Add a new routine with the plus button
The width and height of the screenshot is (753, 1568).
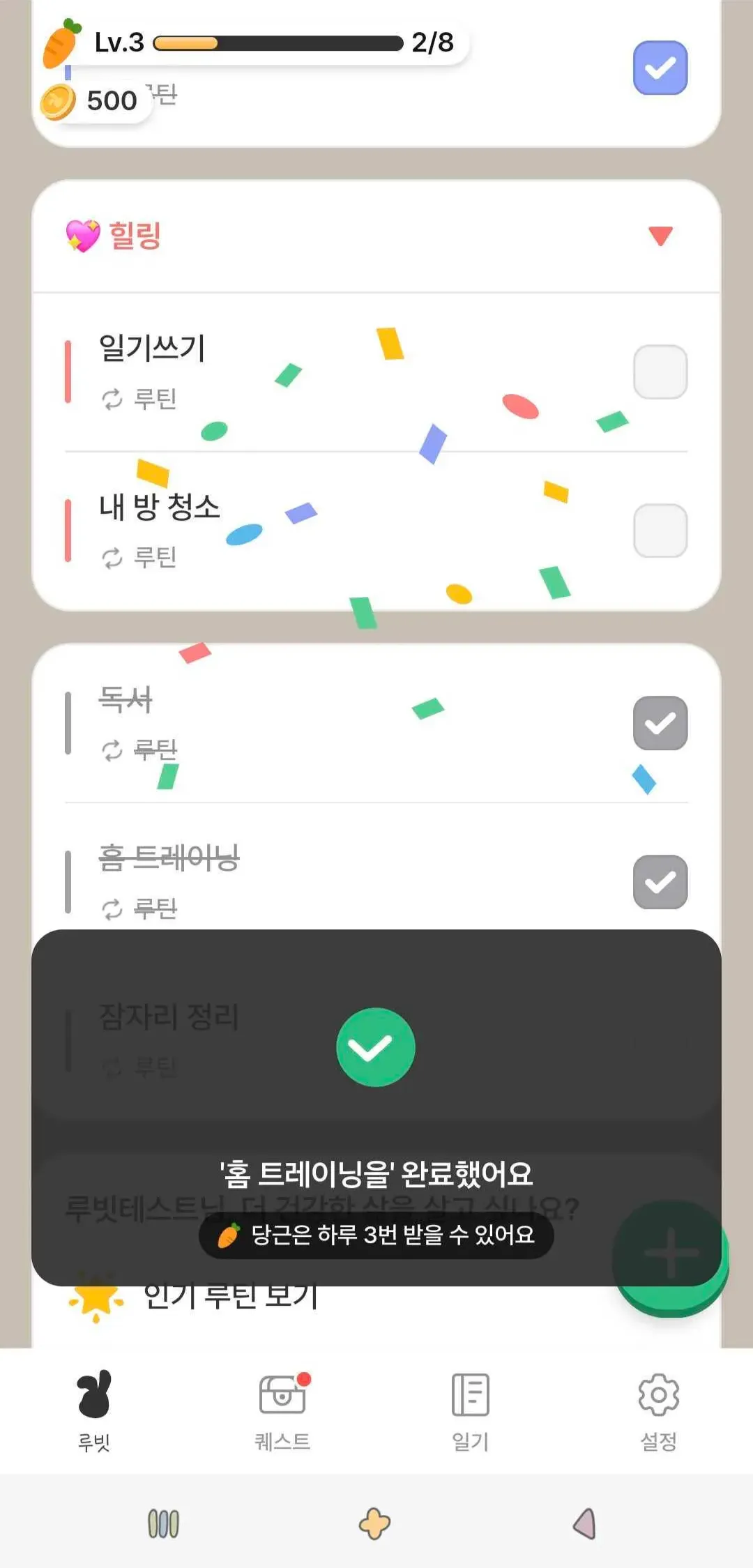tap(671, 1255)
